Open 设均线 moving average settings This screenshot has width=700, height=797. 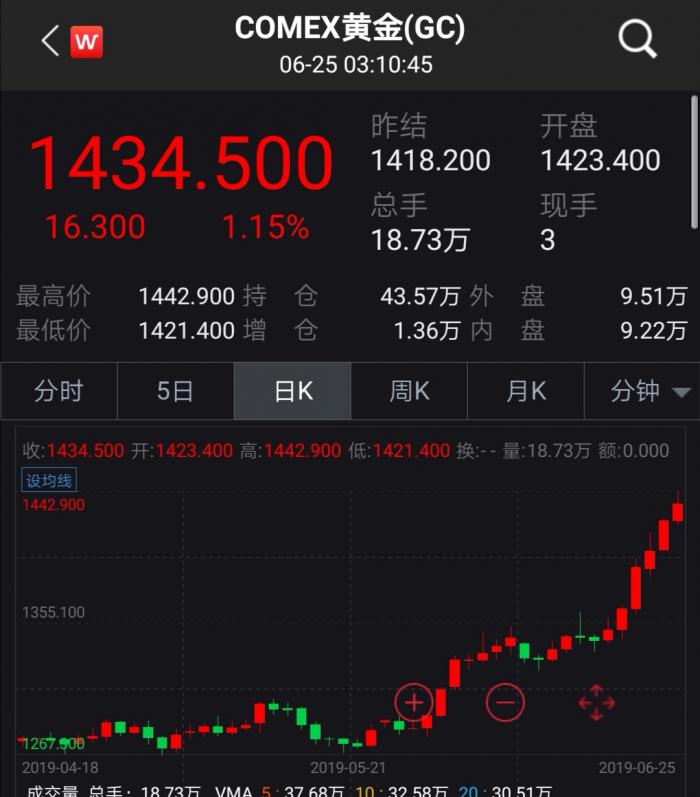pos(49,481)
